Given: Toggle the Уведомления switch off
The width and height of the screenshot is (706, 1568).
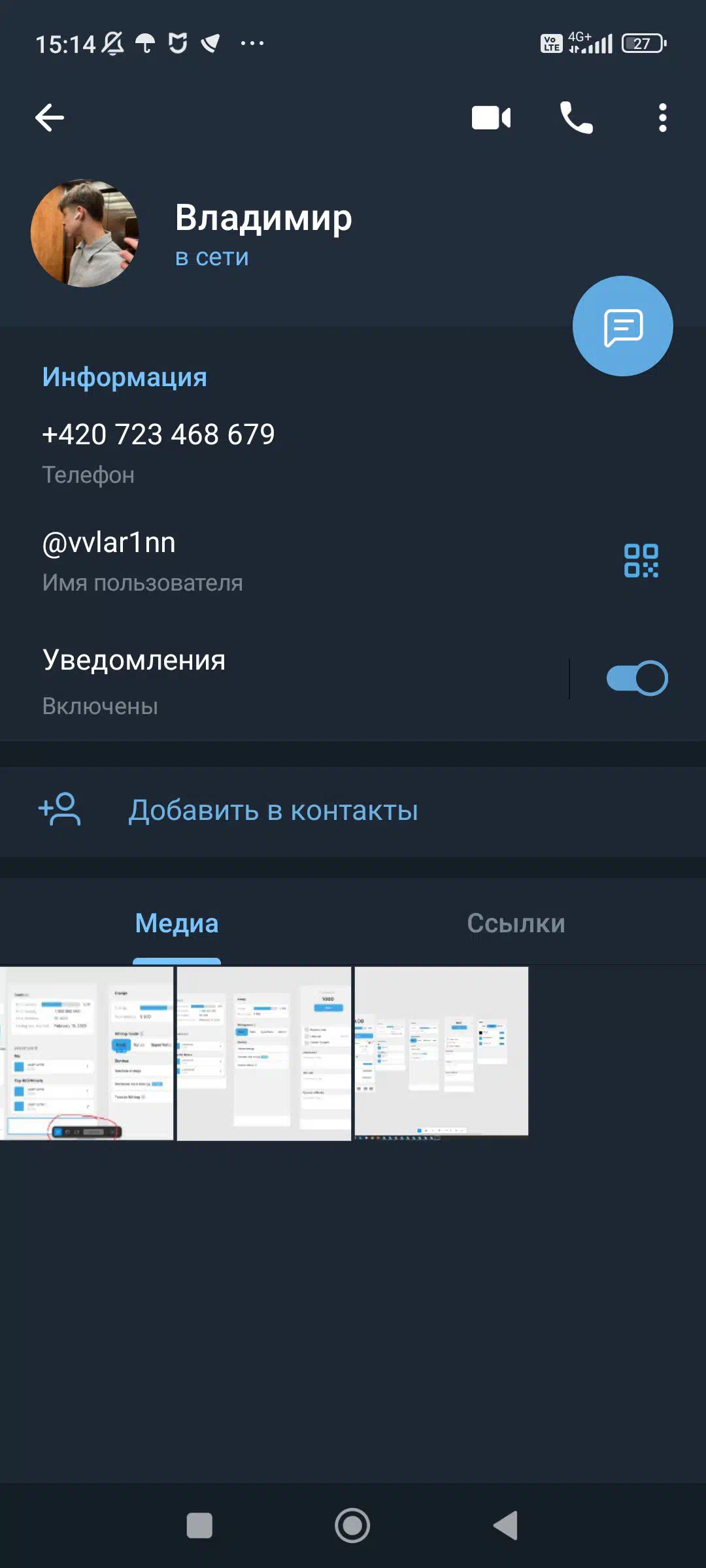Looking at the screenshot, I should coord(637,678).
